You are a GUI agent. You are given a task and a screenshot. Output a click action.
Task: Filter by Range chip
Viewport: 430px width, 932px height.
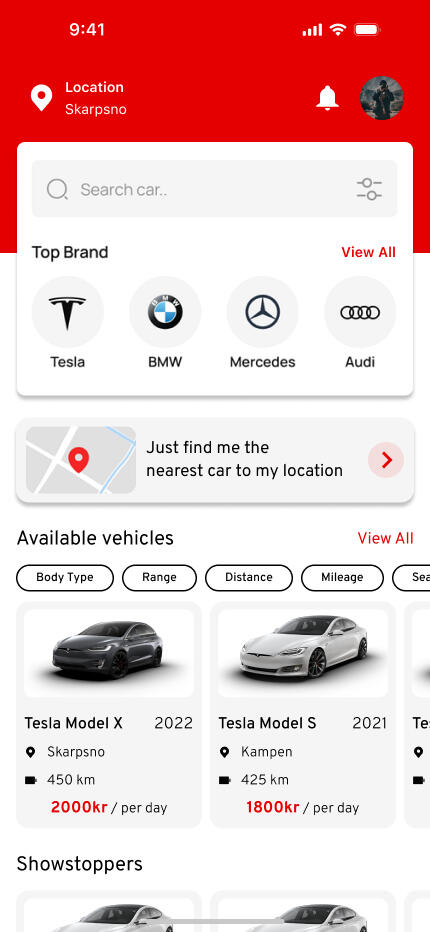159,578
